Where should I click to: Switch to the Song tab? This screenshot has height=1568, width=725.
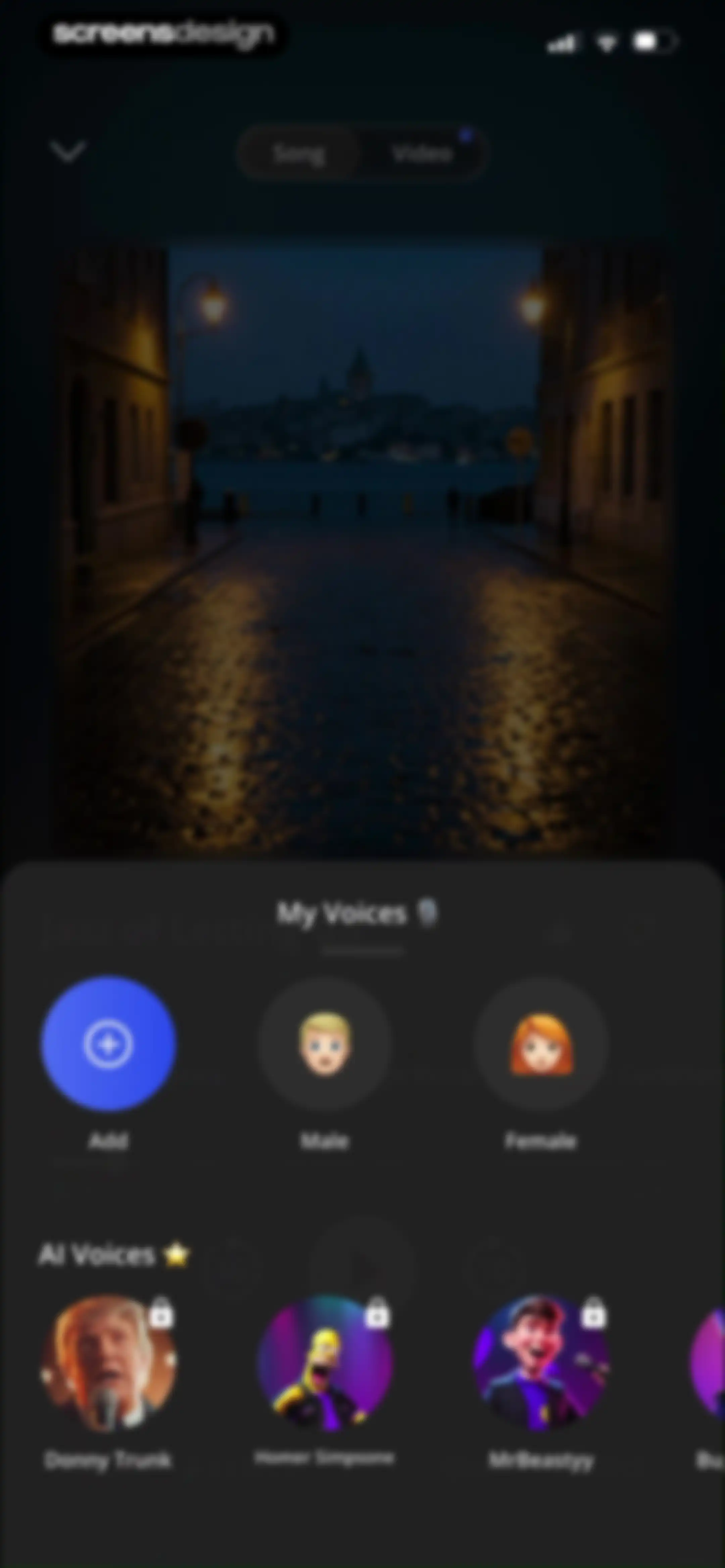click(298, 153)
